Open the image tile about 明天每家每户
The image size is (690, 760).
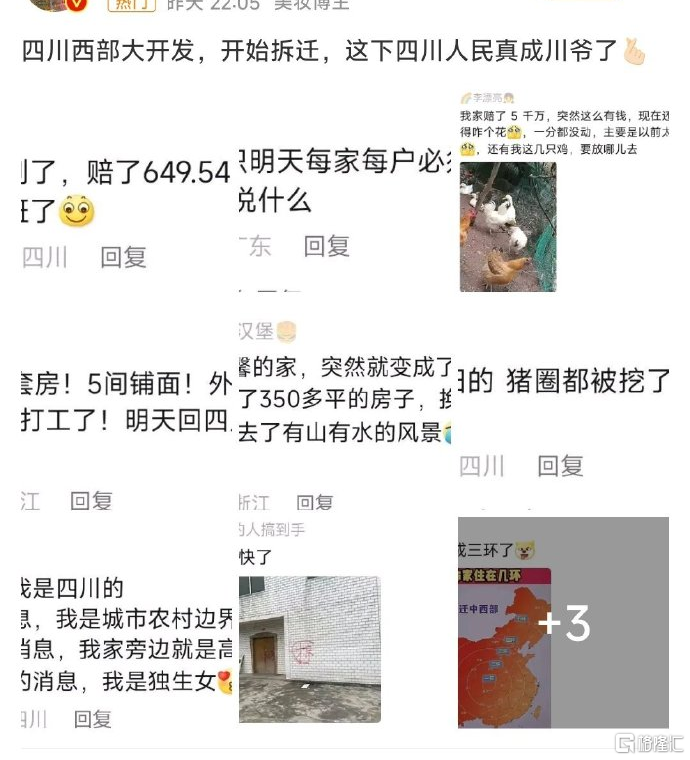click(344, 190)
